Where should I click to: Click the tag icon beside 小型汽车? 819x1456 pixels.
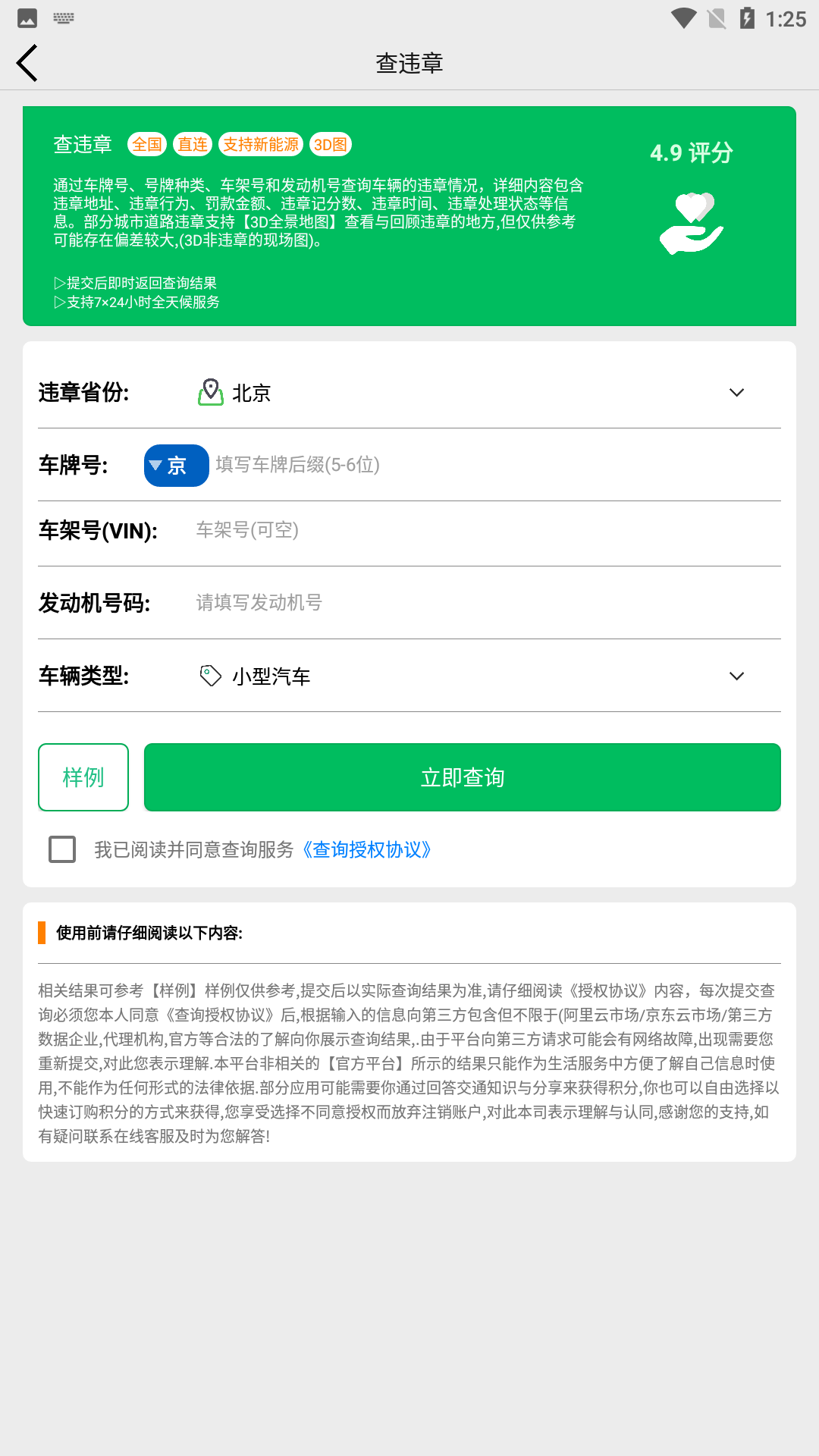coord(210,676)
